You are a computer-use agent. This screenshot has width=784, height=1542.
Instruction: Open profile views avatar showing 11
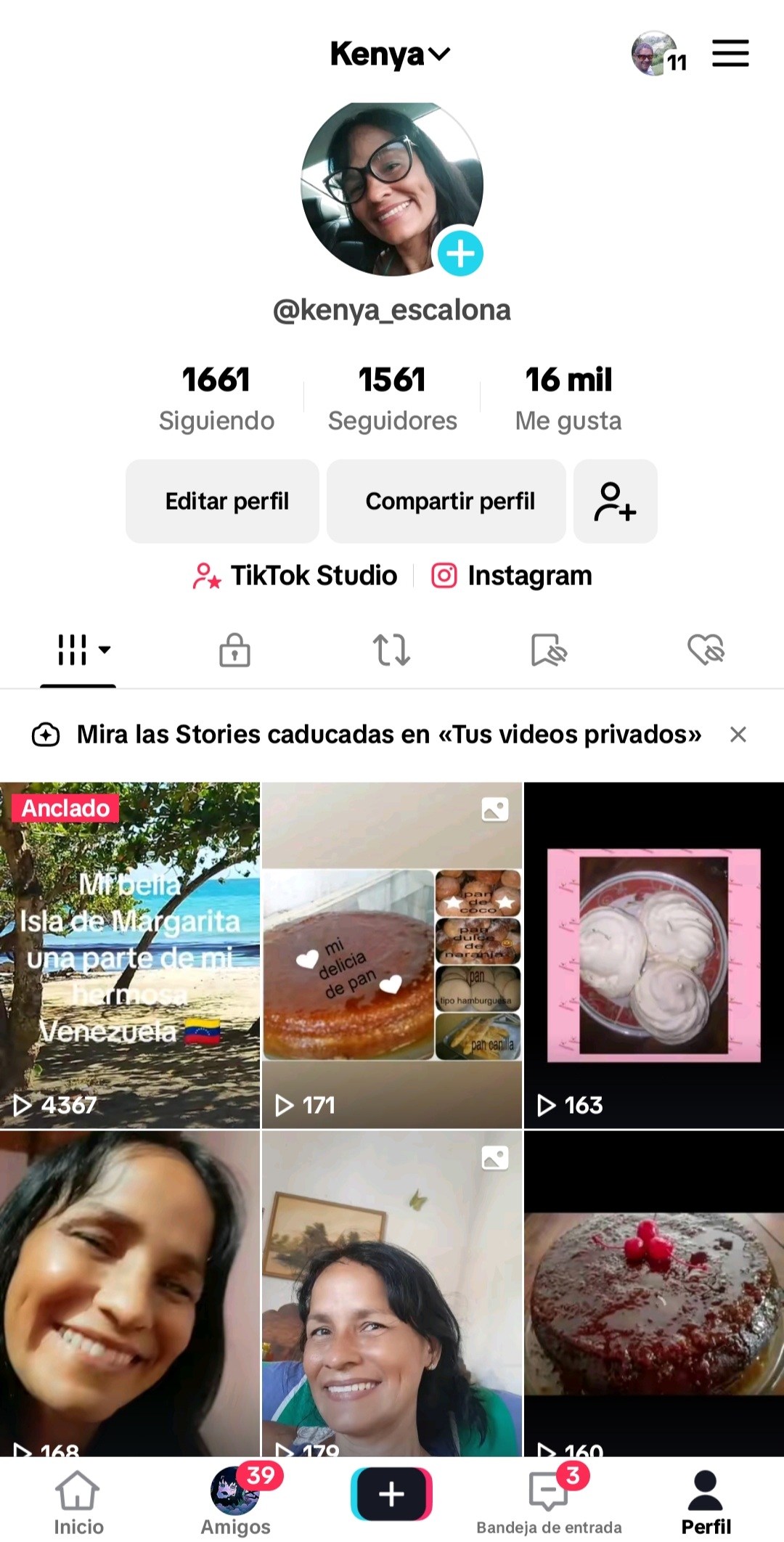point(656,54)
